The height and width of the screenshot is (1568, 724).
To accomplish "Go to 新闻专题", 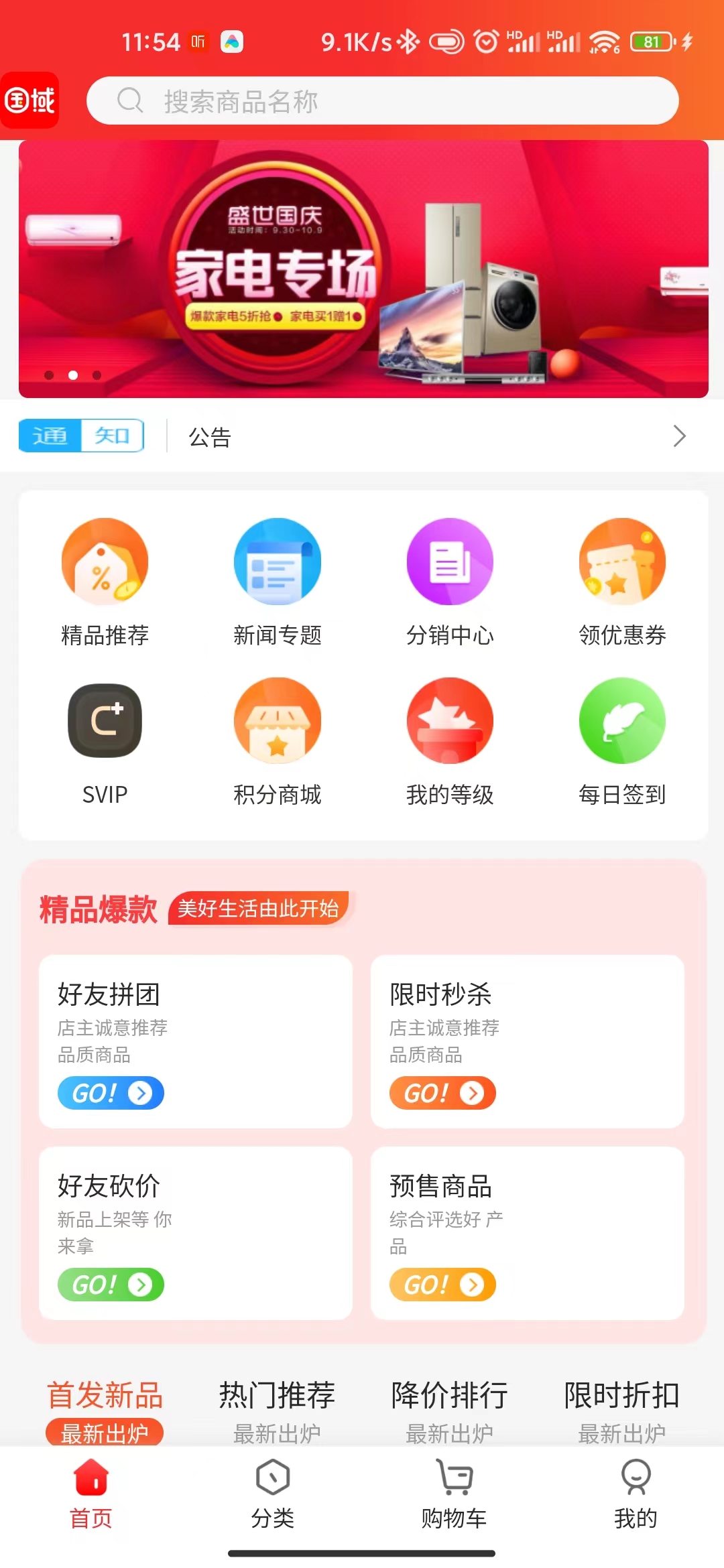I will click(277, 581).
